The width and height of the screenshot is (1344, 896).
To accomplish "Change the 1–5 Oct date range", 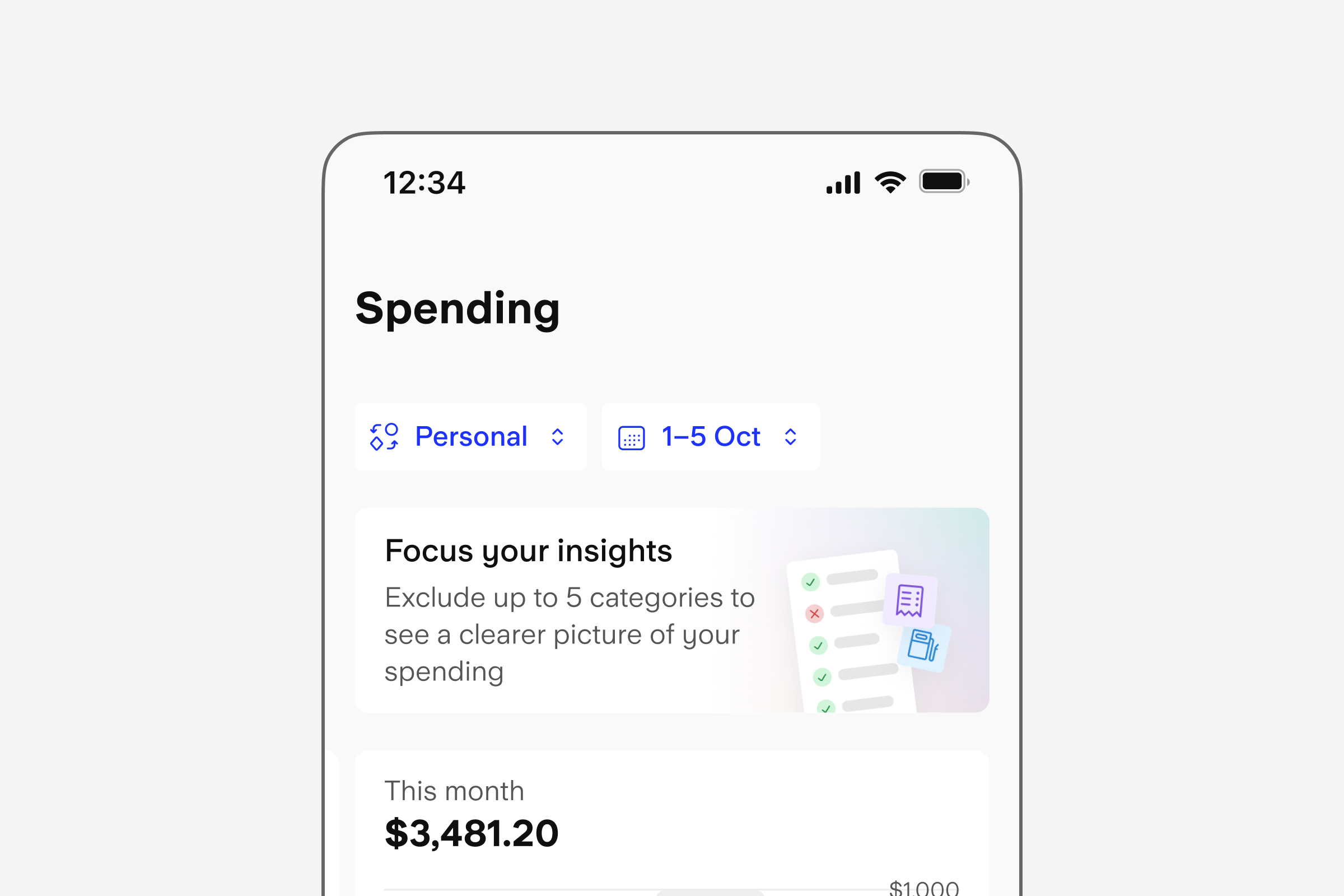I will (x=710, y=437).
